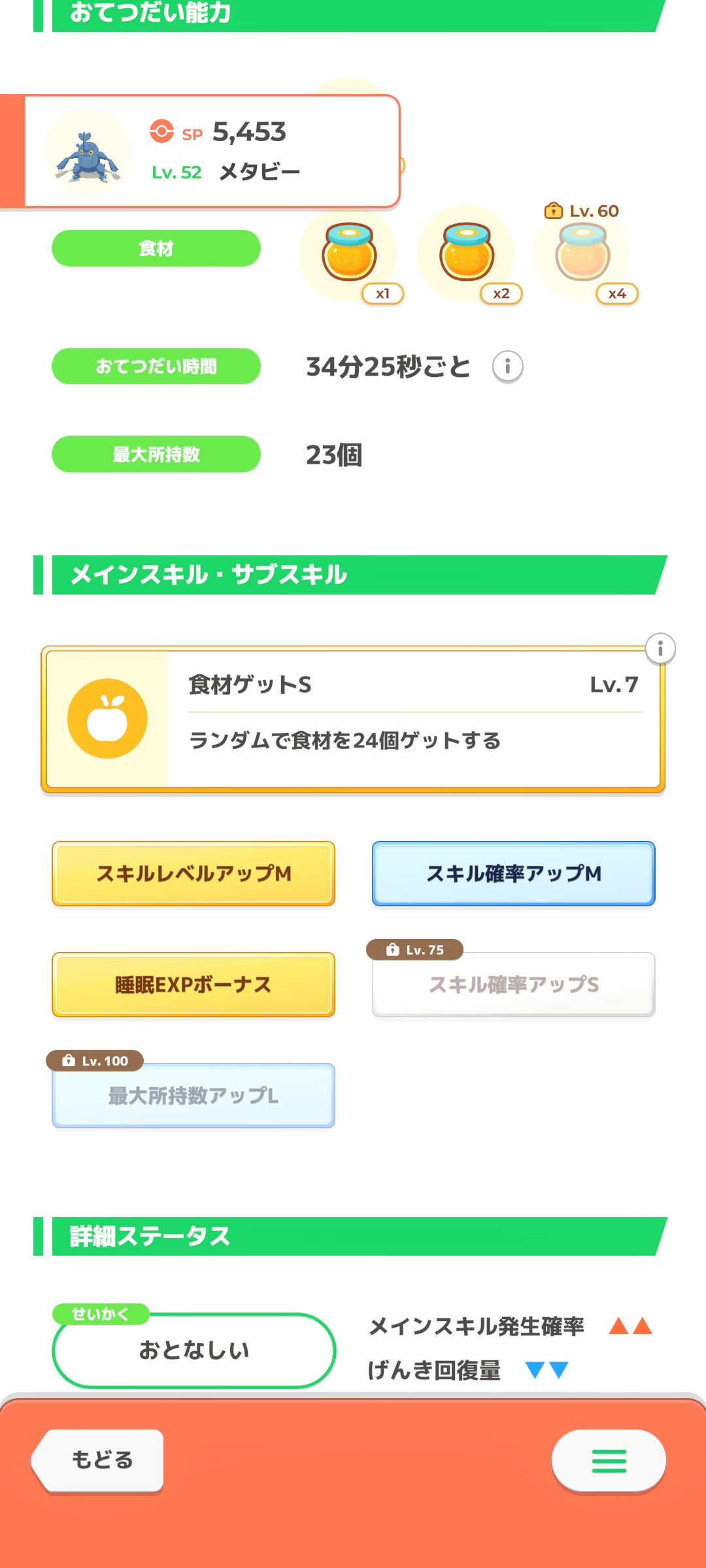Viewport: 706px width, 1568px height.
Task: Select the スキル確率アップM sub skill
Action: coord(513,874)
